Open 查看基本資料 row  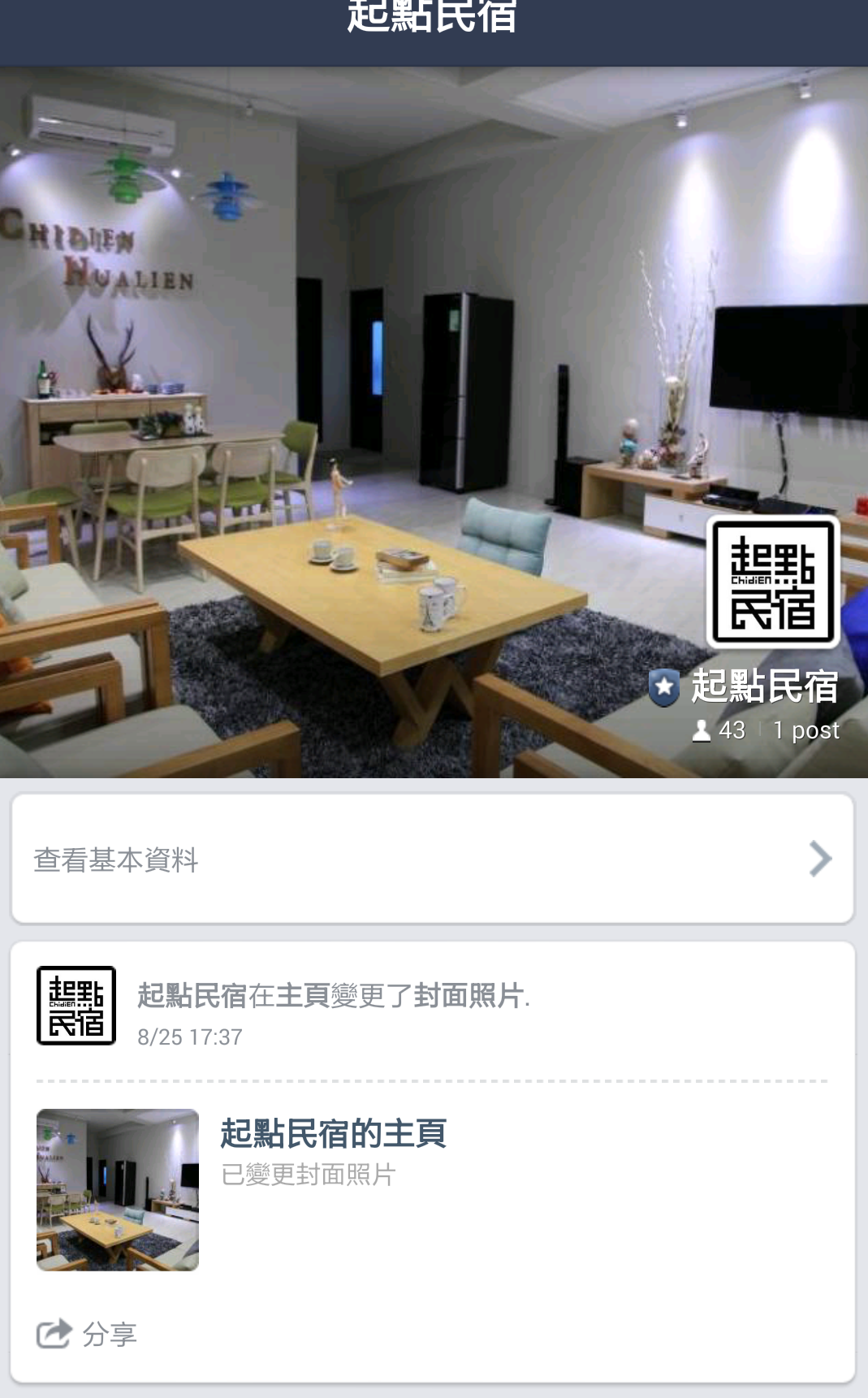(432, 859)
